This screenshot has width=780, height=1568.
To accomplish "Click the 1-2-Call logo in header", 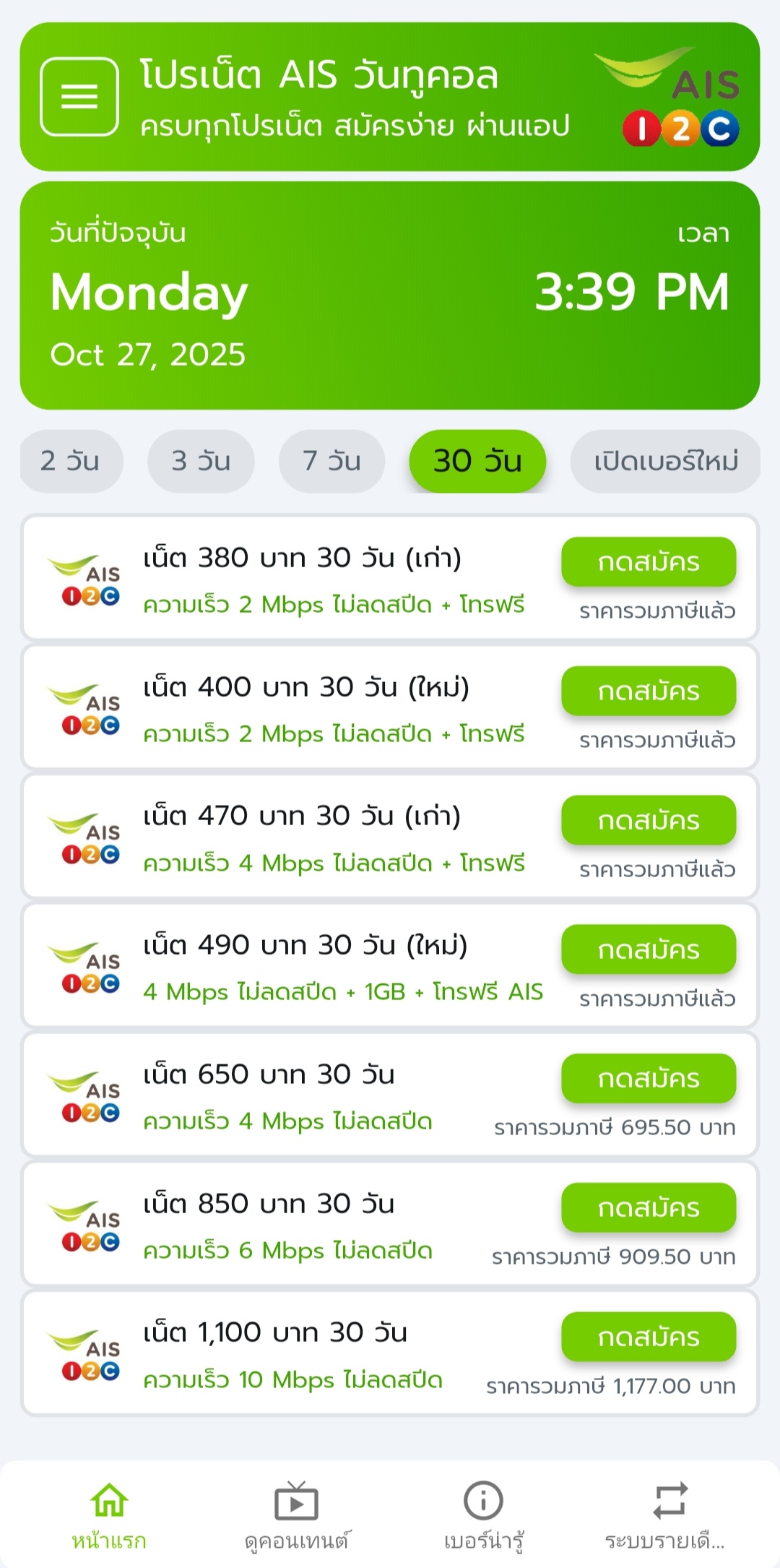I will [x=682, y=129].
